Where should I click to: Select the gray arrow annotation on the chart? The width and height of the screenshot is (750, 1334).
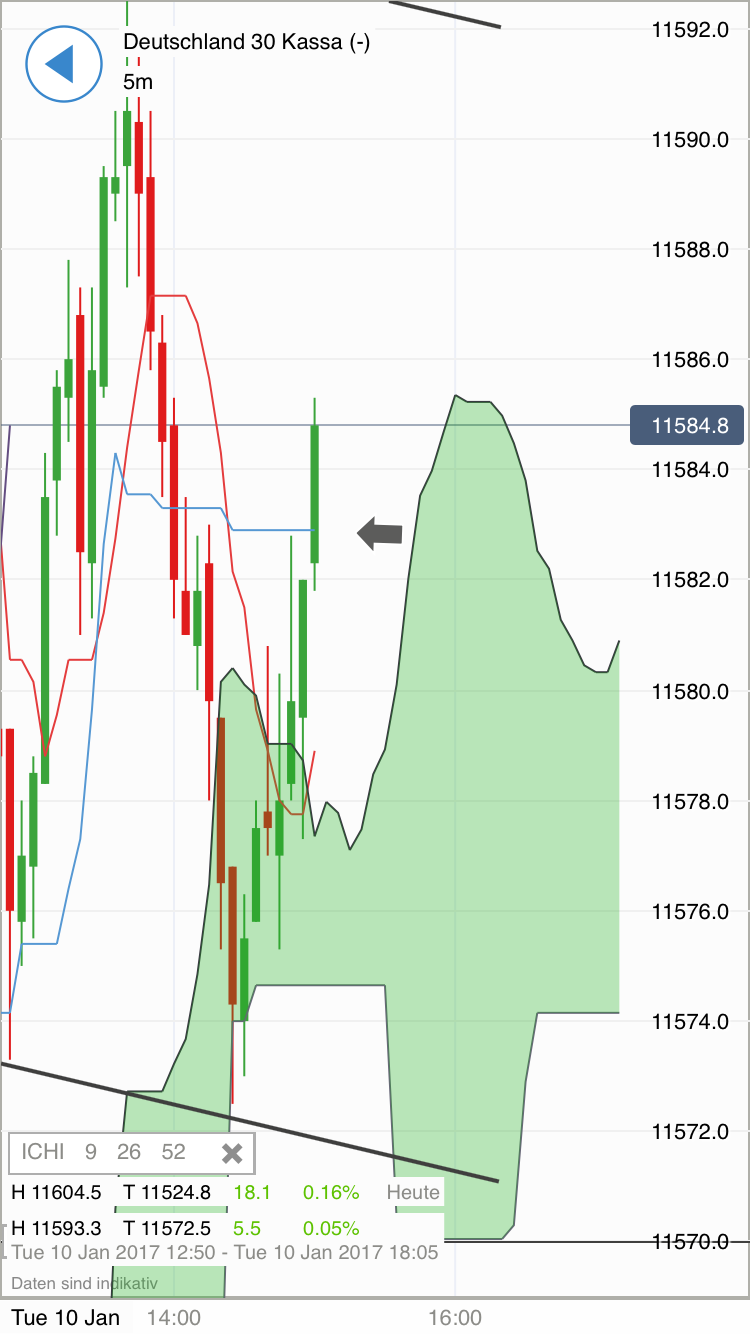coord(380,533)
